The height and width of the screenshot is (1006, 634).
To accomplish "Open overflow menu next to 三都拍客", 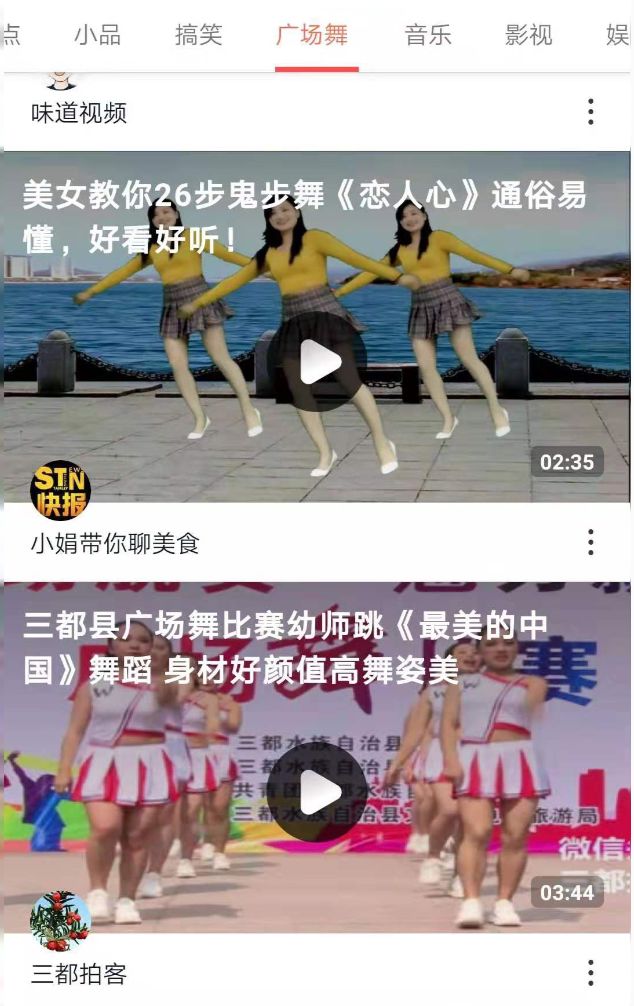I will click(x=591, y=973).
